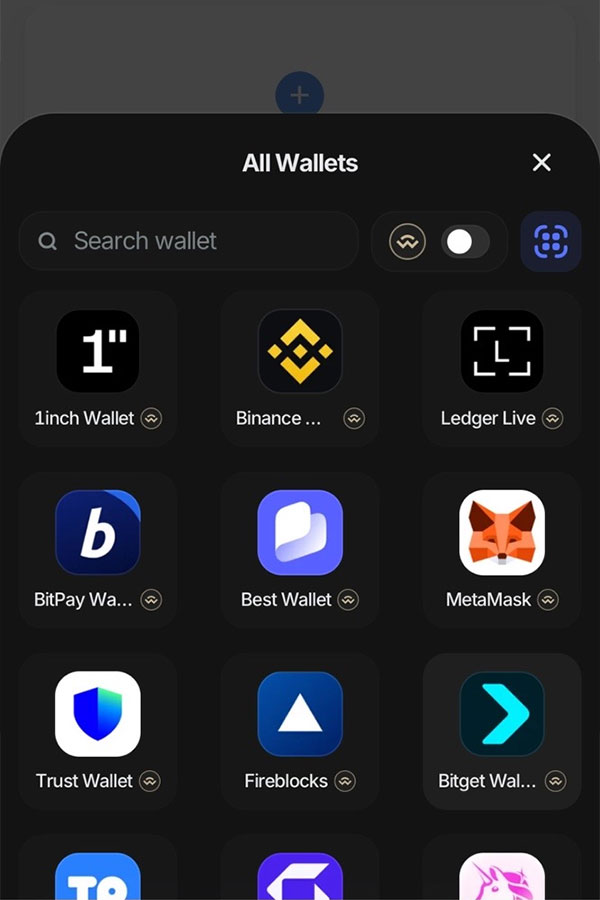Image resolution: width=600 pixels, height=900 pixels.
Task: Connect with Ledger Live
Action: click(x=501, y=366)
